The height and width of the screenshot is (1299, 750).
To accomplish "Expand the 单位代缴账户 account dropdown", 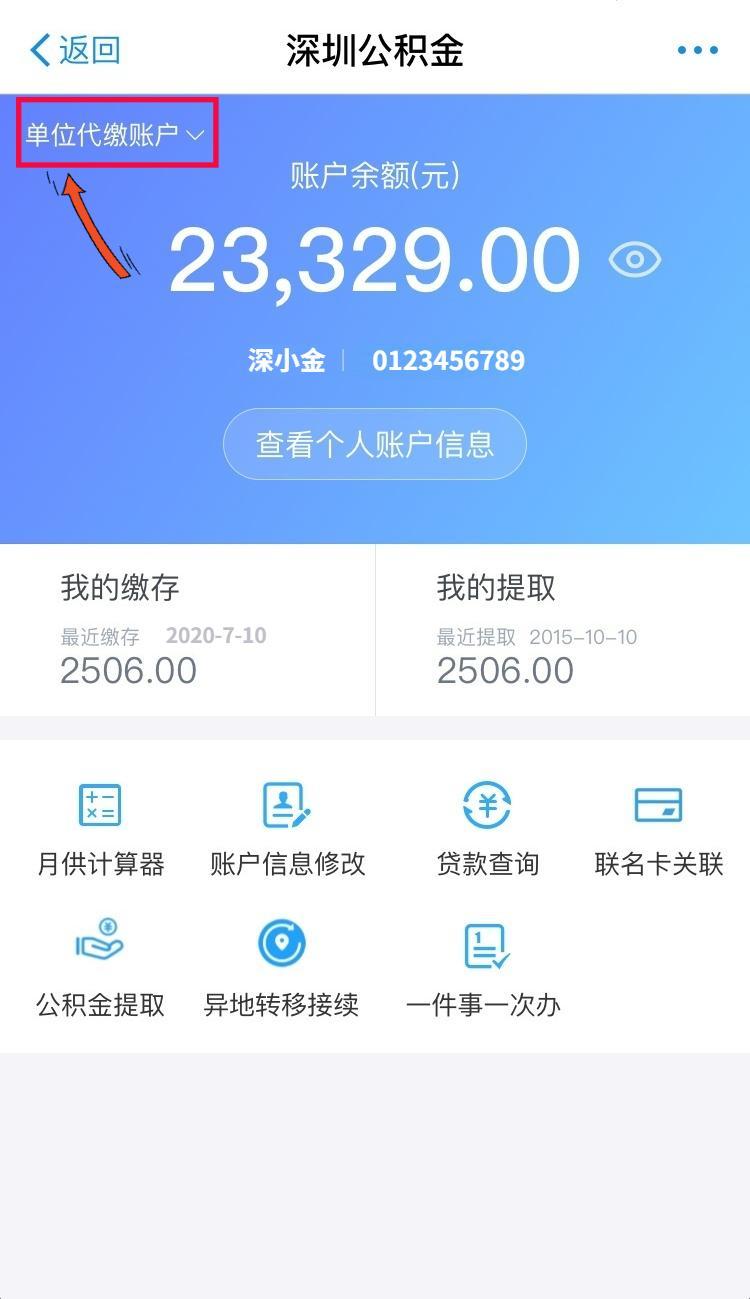I will pyautogui.click(x=115, y=134).
